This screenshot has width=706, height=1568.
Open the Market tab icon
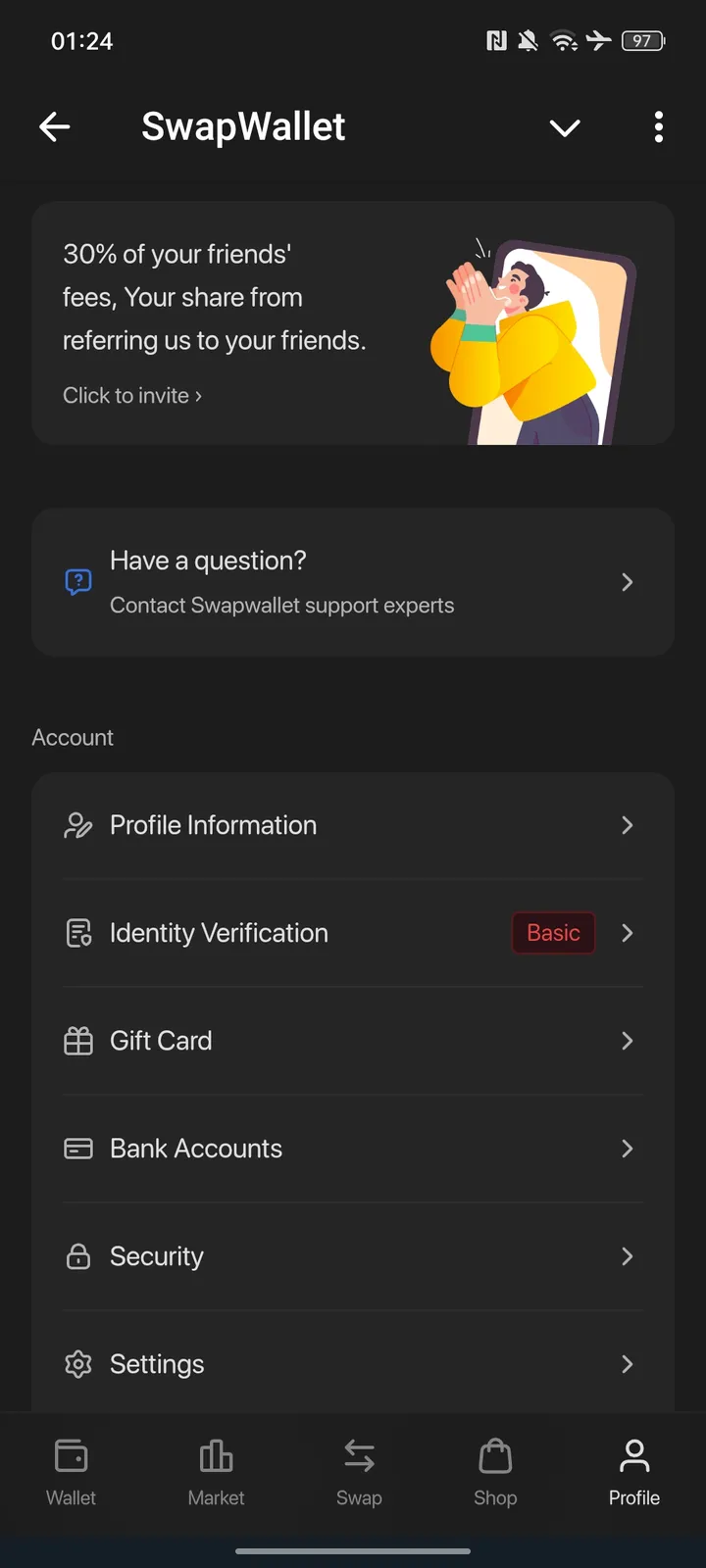(216, 1457)
